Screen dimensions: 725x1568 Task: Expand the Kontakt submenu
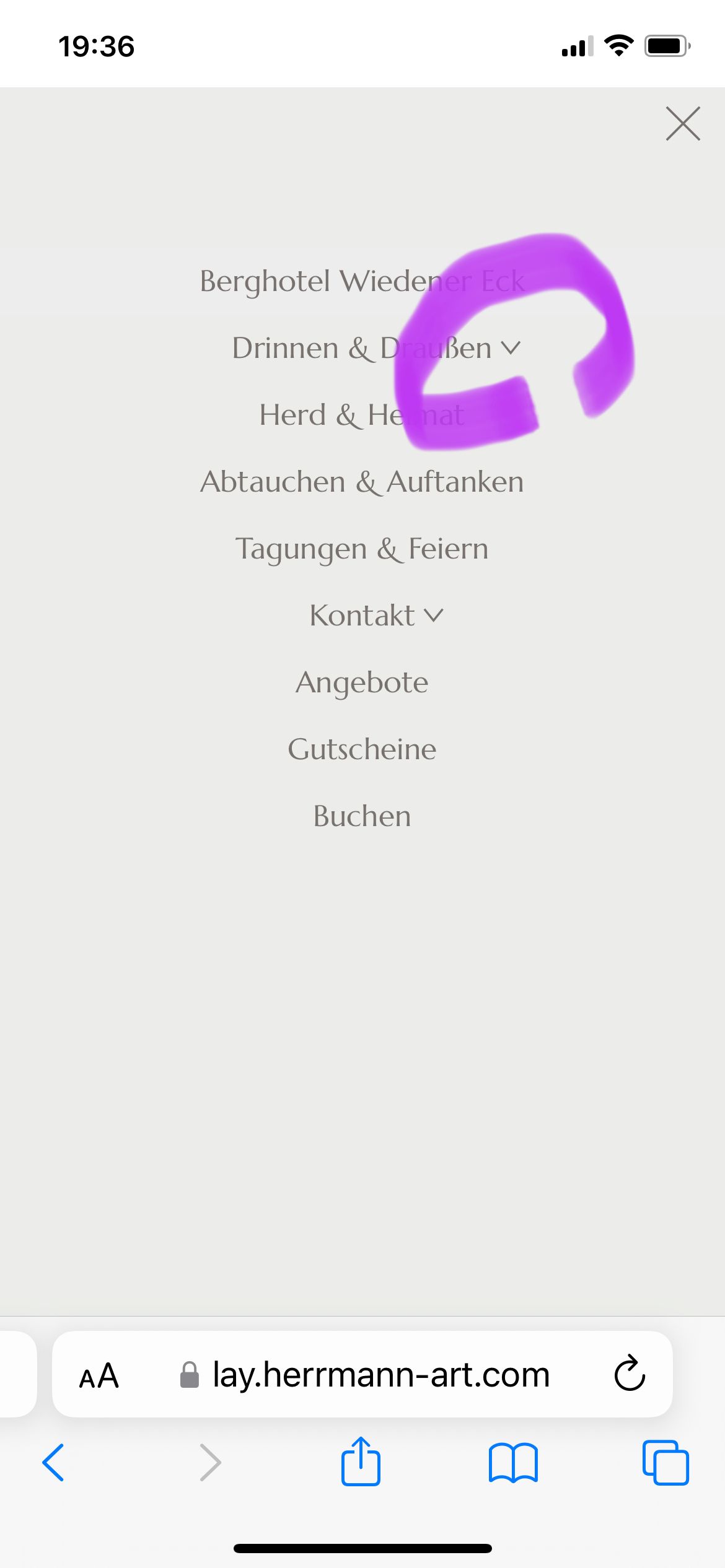coord(434,616)
